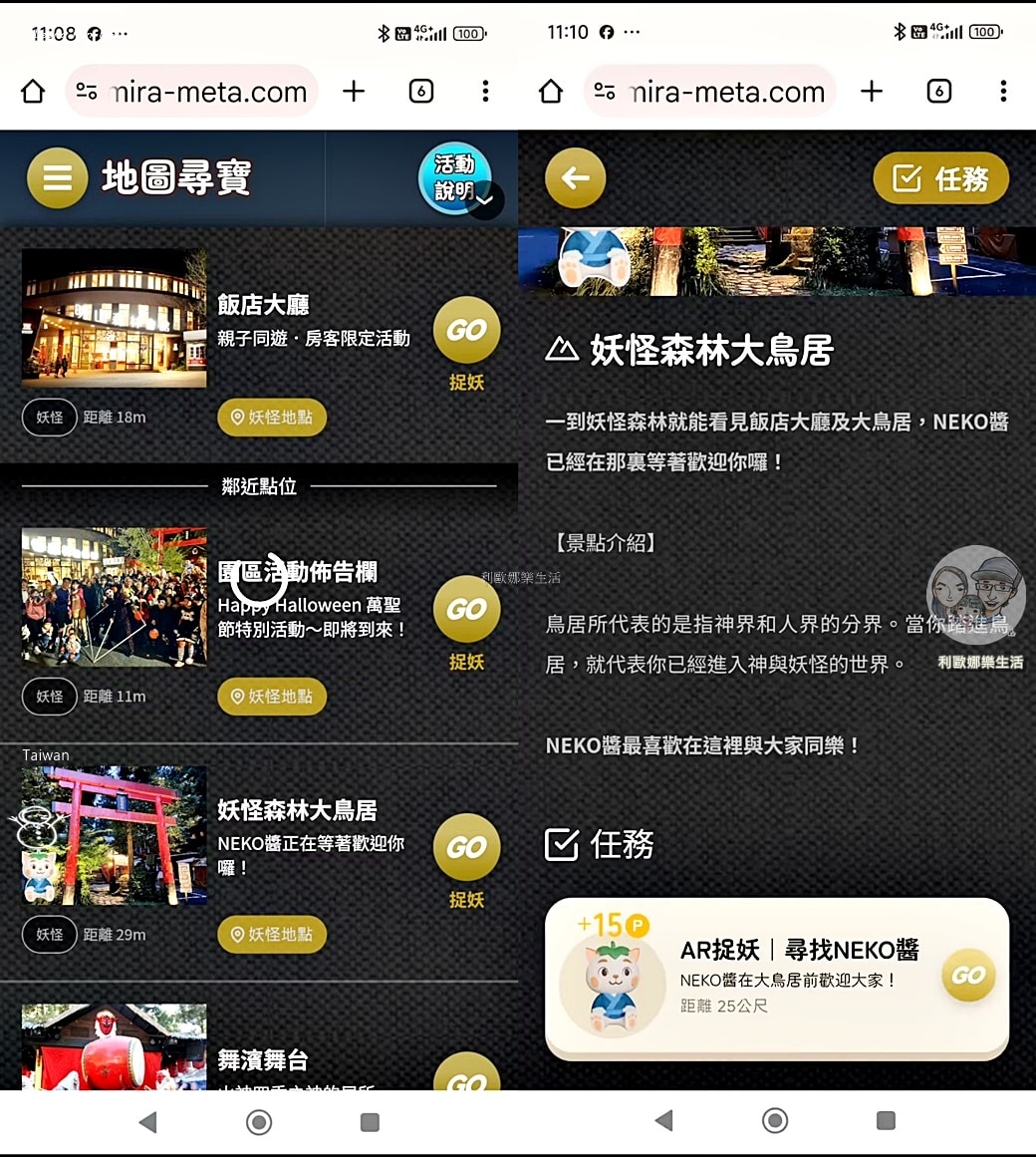The width and height of the screenshot is (1036, 1157).
Task: Go back with the yellow arrow button
Action: 575,178
